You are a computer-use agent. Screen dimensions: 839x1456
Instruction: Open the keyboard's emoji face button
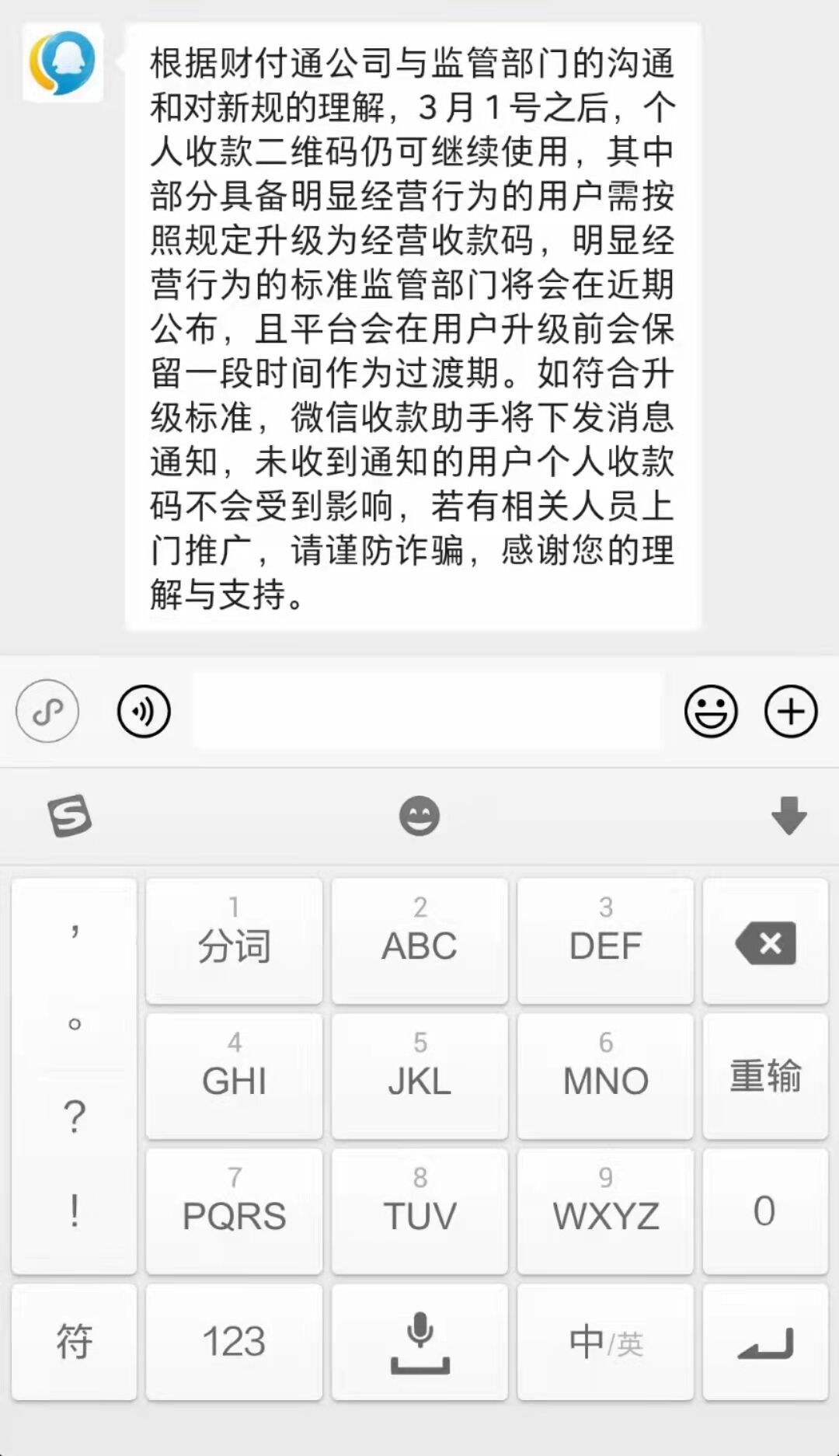[419, 816]
